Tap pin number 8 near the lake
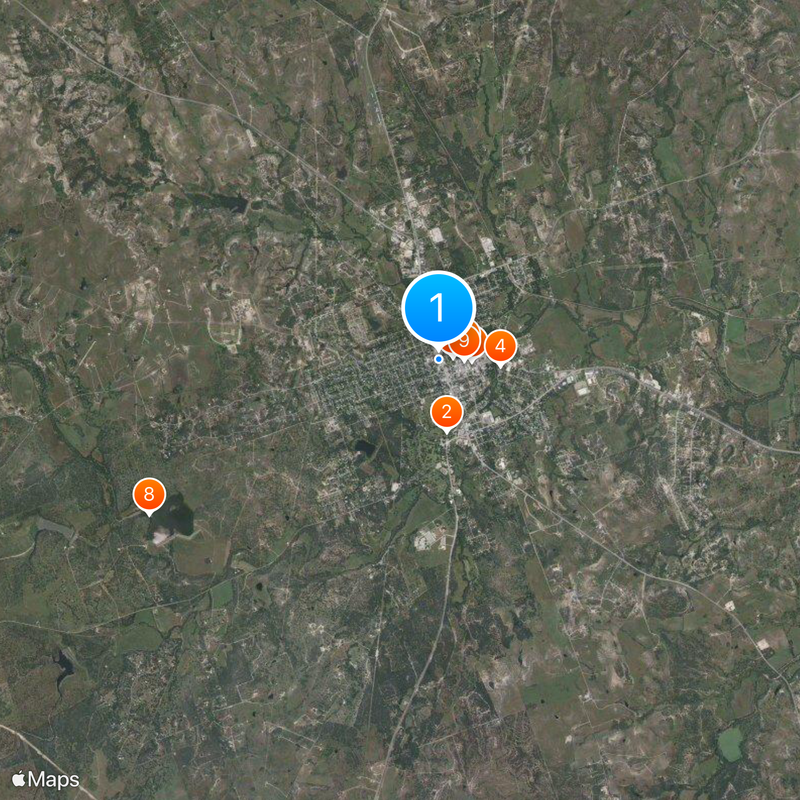 [149, 493]
